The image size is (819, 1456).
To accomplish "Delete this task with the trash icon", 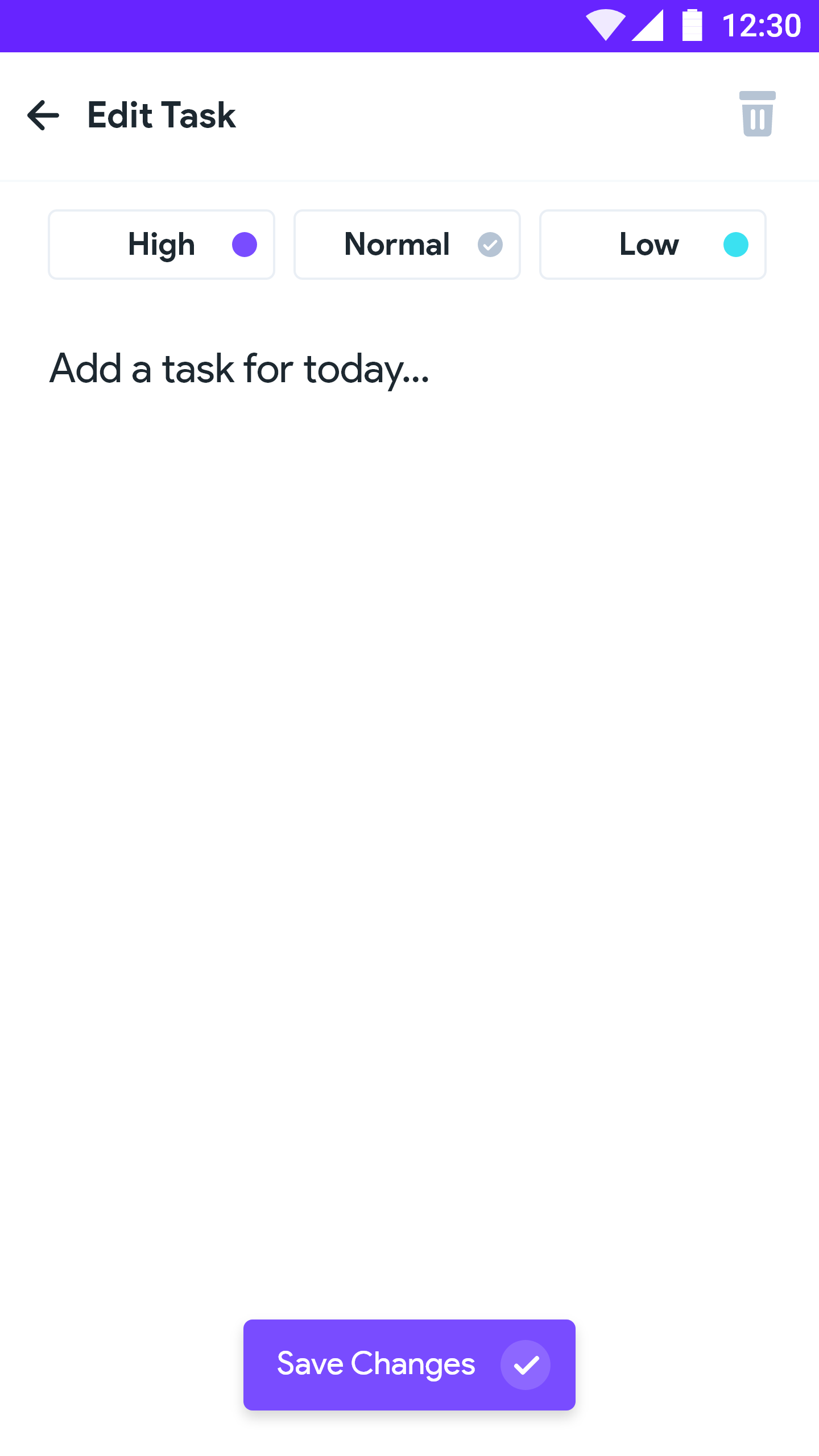I will coord(757,114).
